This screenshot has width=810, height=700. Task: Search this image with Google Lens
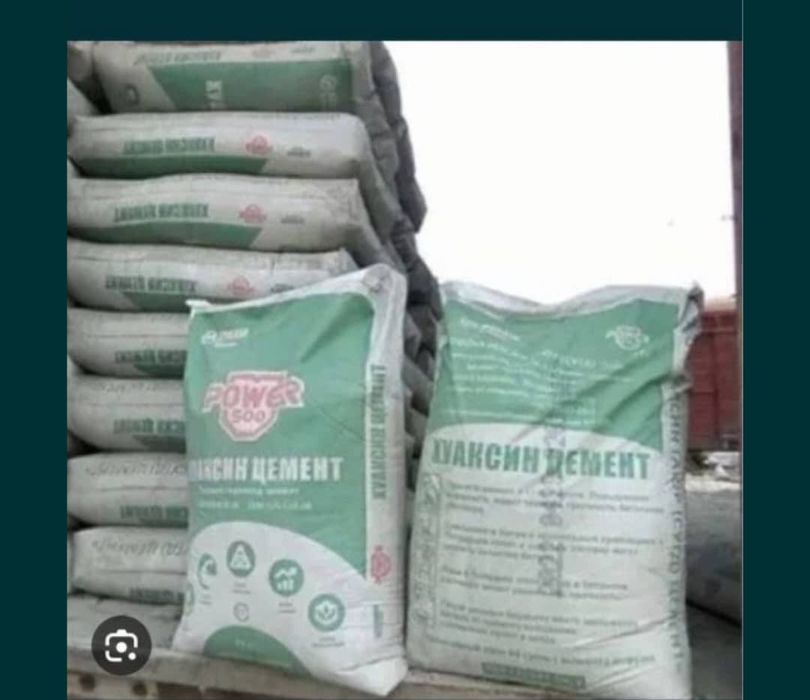(121, 645)
